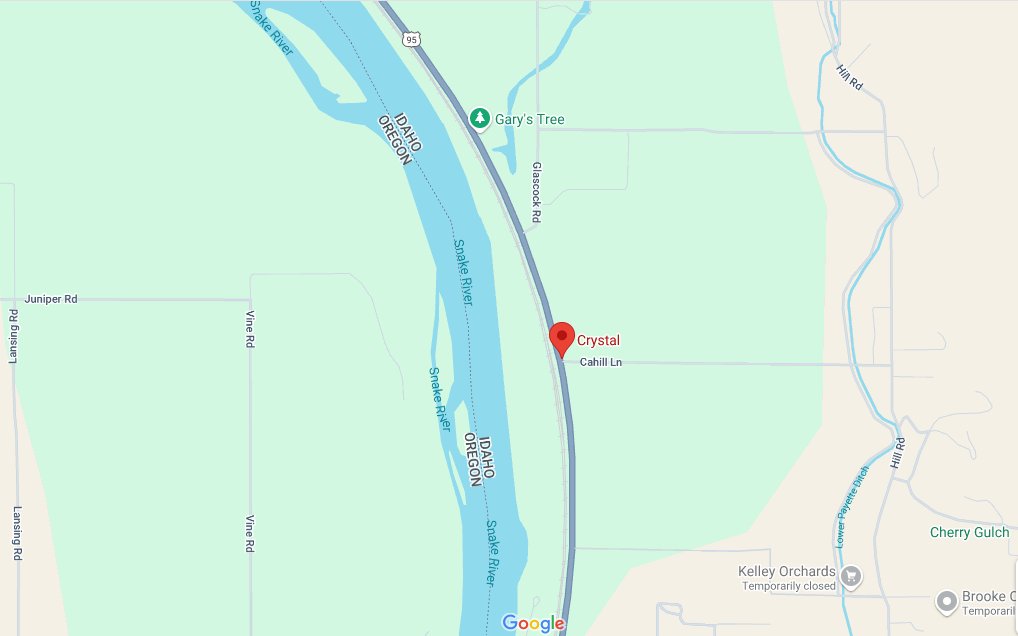Open the Gary's Tree park marker
This screenshot has width=1018, height=636.
click(x=480, y=119)
